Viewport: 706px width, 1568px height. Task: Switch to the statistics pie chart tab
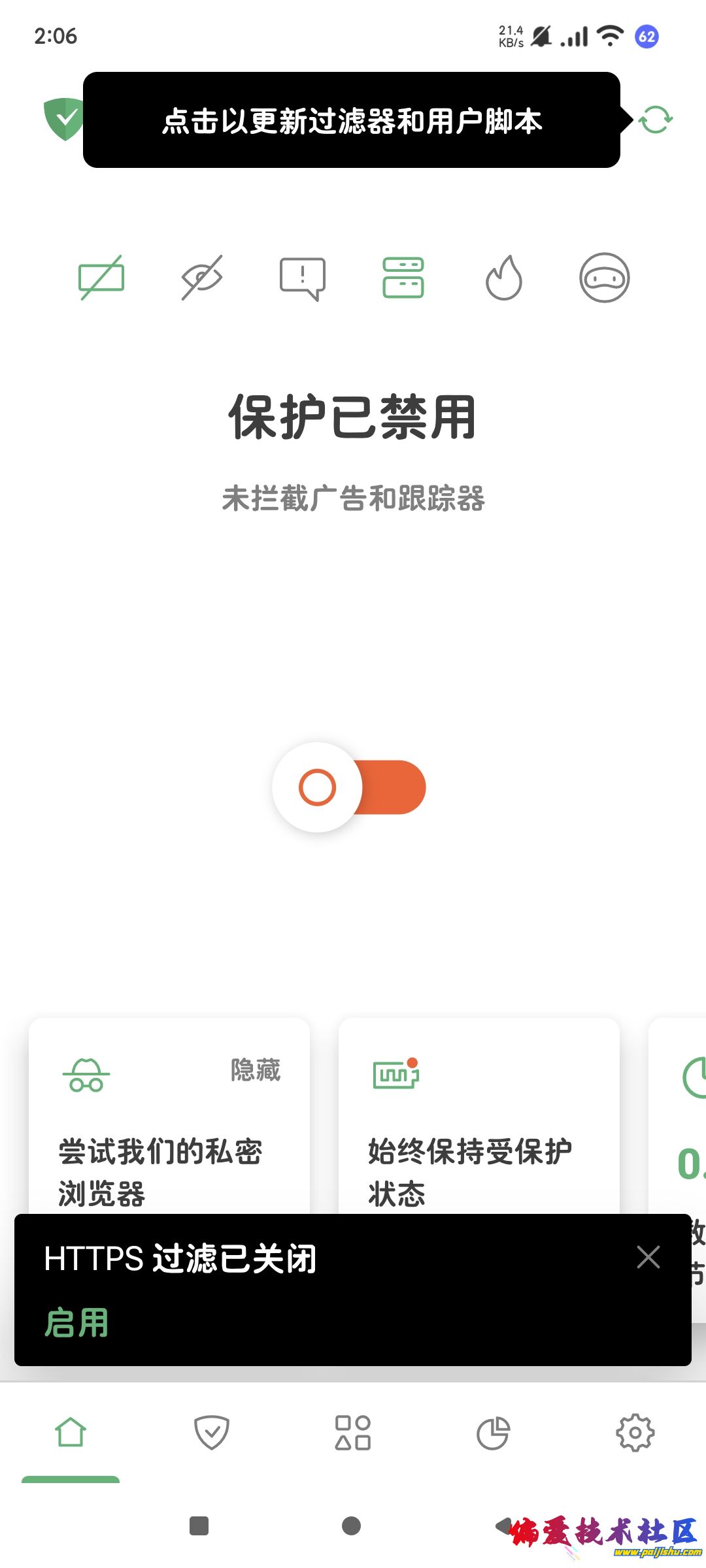pos(494,1433)
